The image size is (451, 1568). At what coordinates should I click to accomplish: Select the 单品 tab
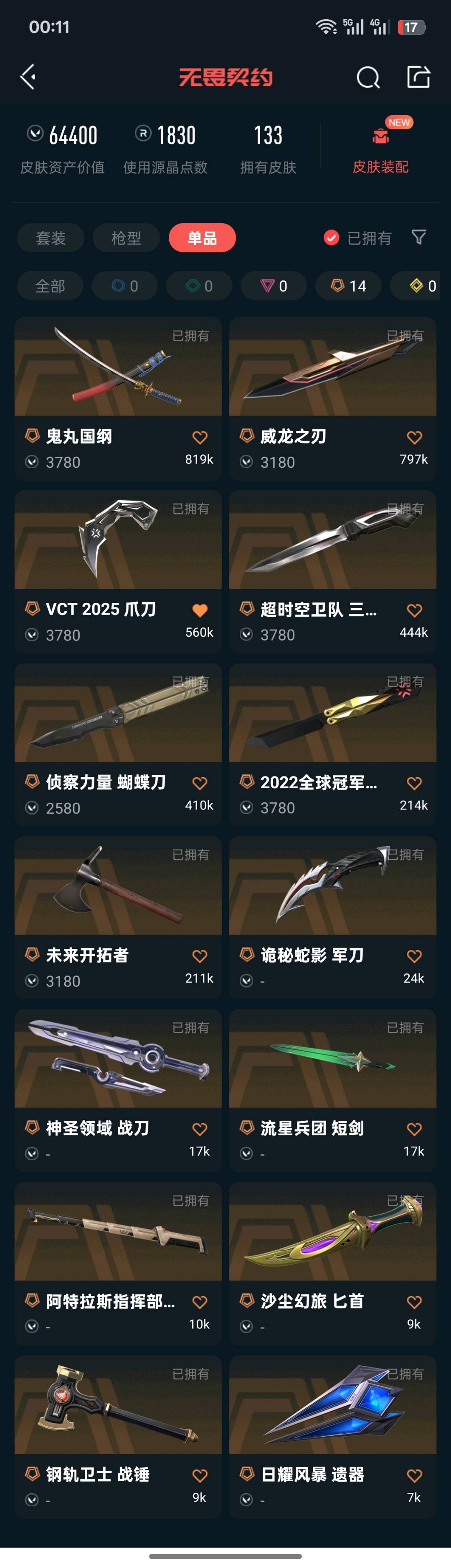point(202,238)
